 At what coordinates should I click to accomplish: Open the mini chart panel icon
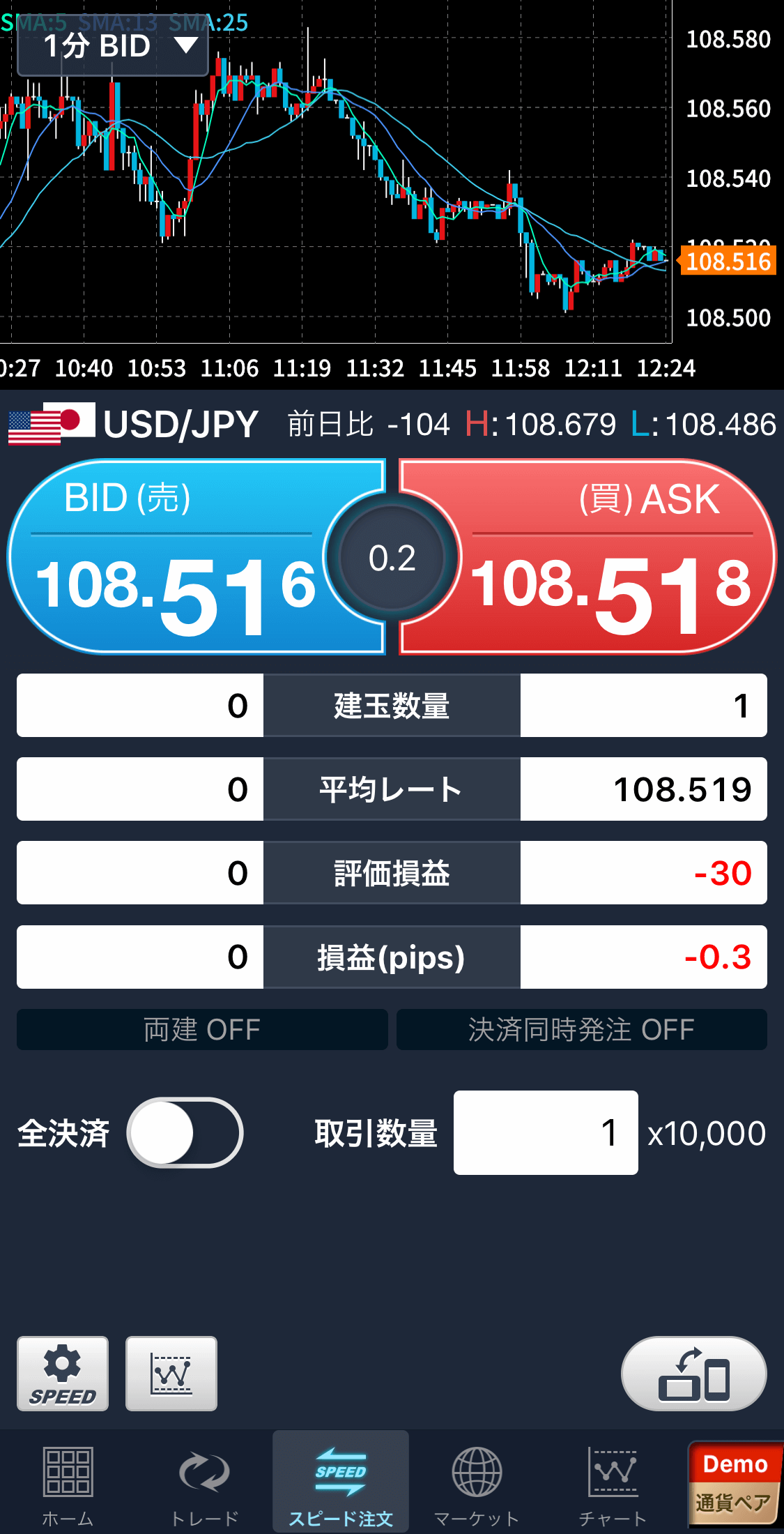point(171,1370)
